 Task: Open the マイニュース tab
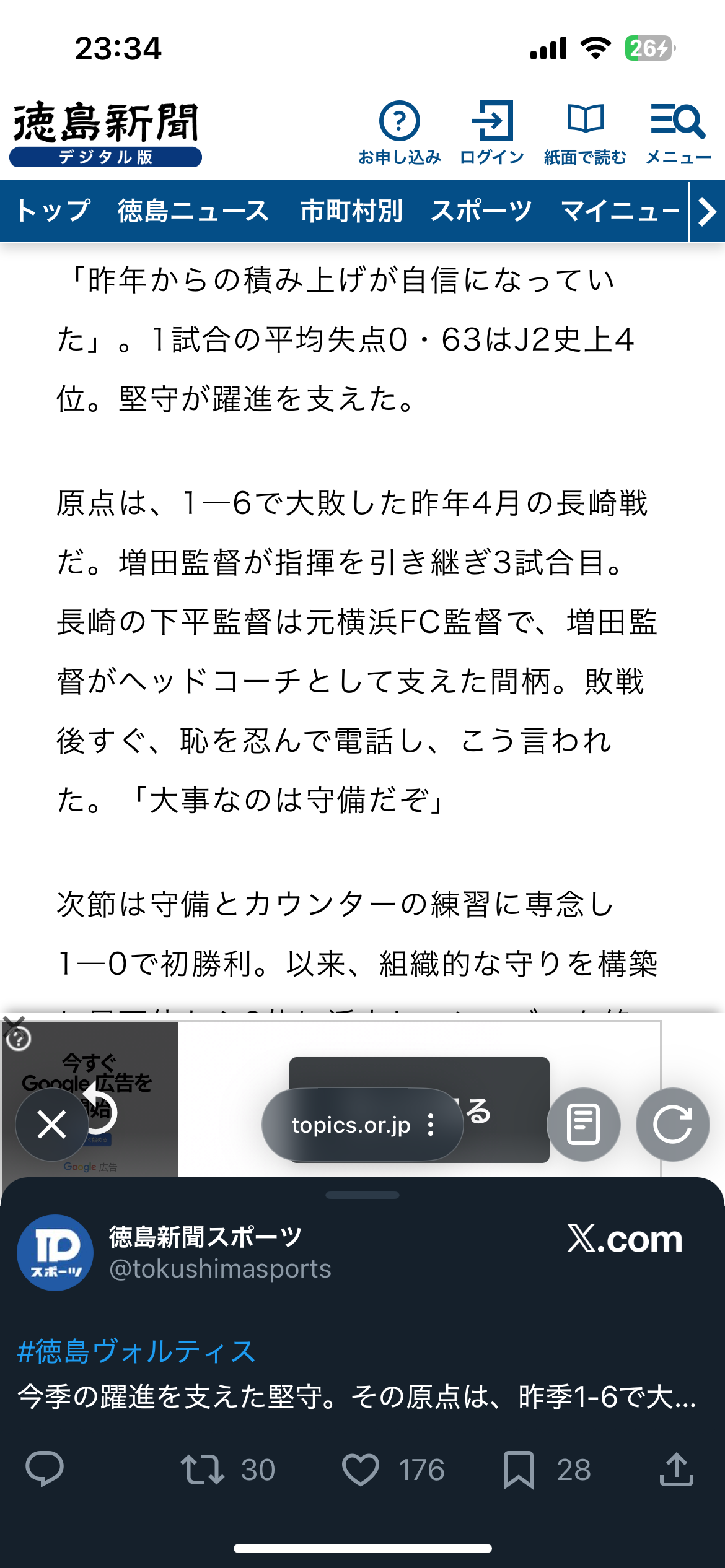coord(620,211)
